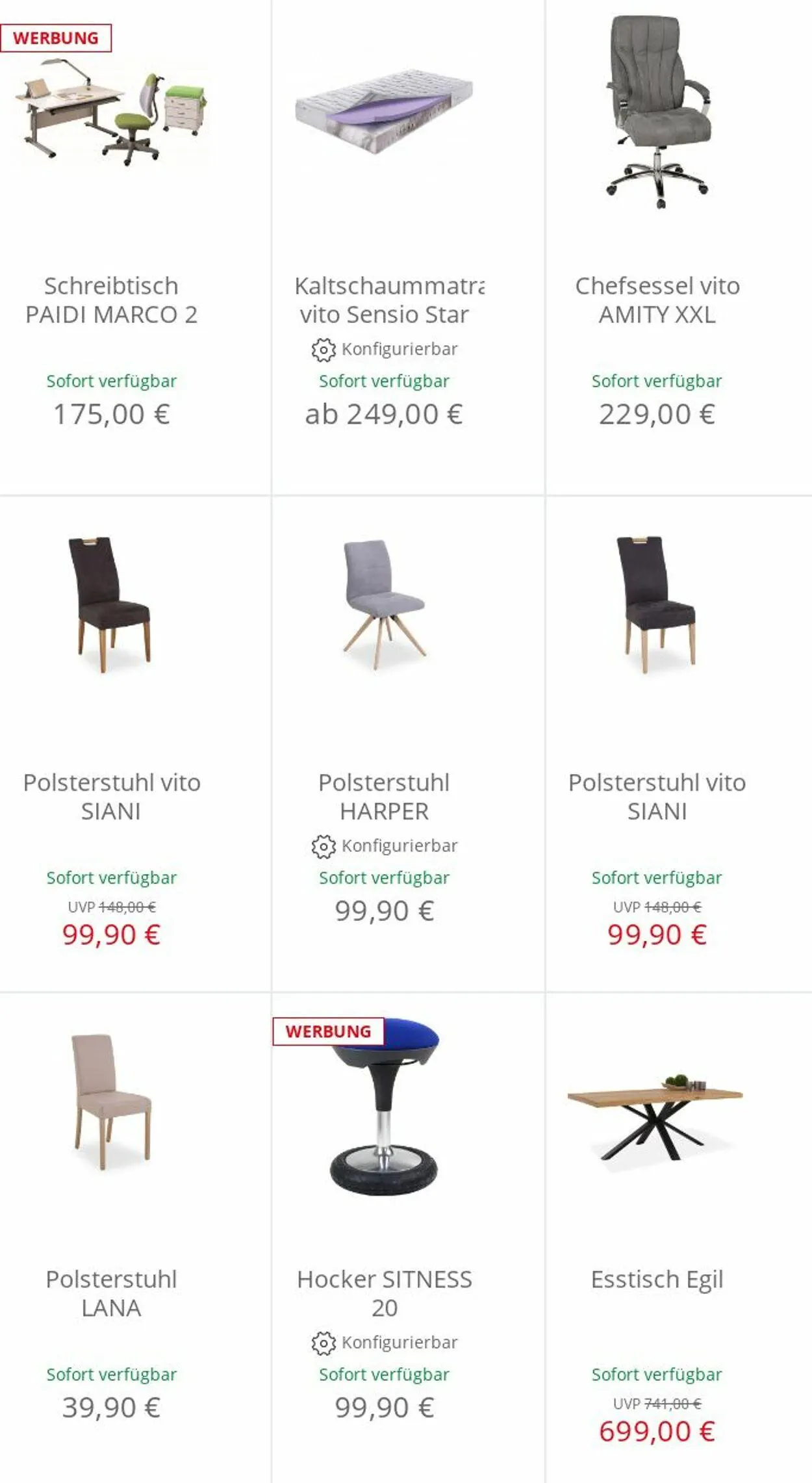View the Hocker SITNESS 20 product
The width and height of the screenshot is (812, 1483).
tap(384, 1293)
